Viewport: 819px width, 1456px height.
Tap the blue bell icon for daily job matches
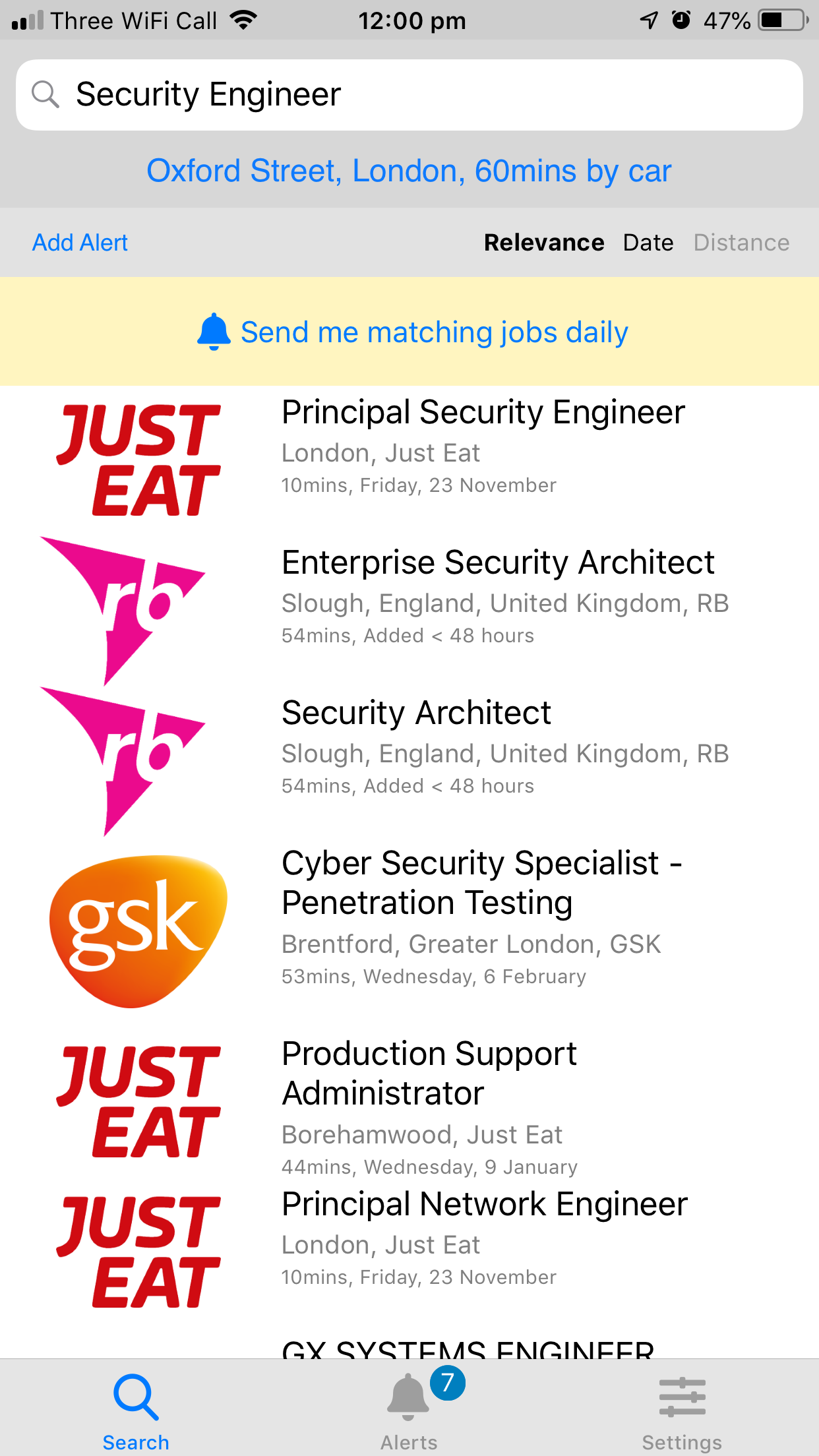click(214, 332)
